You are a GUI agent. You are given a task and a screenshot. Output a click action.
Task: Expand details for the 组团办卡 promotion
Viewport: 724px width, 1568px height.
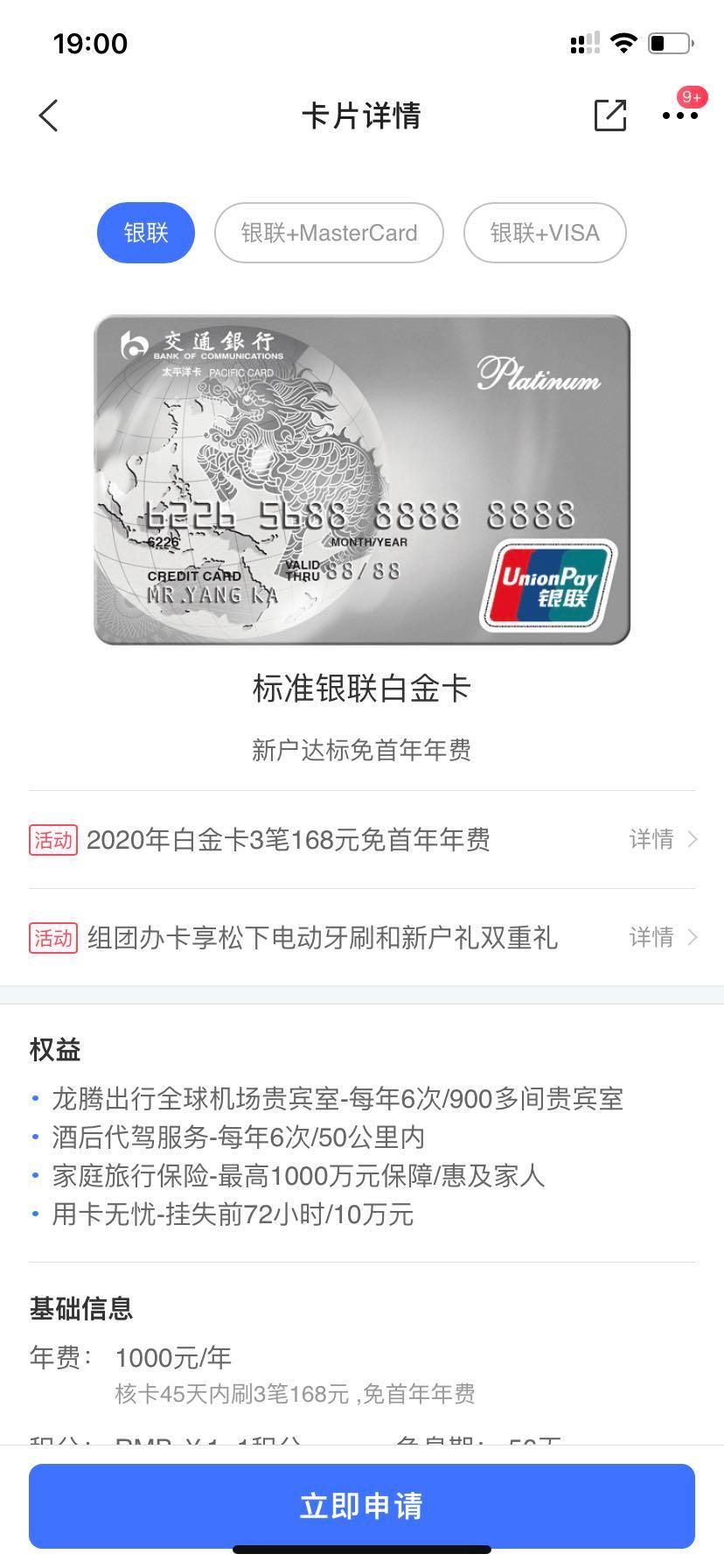point(651,937)
